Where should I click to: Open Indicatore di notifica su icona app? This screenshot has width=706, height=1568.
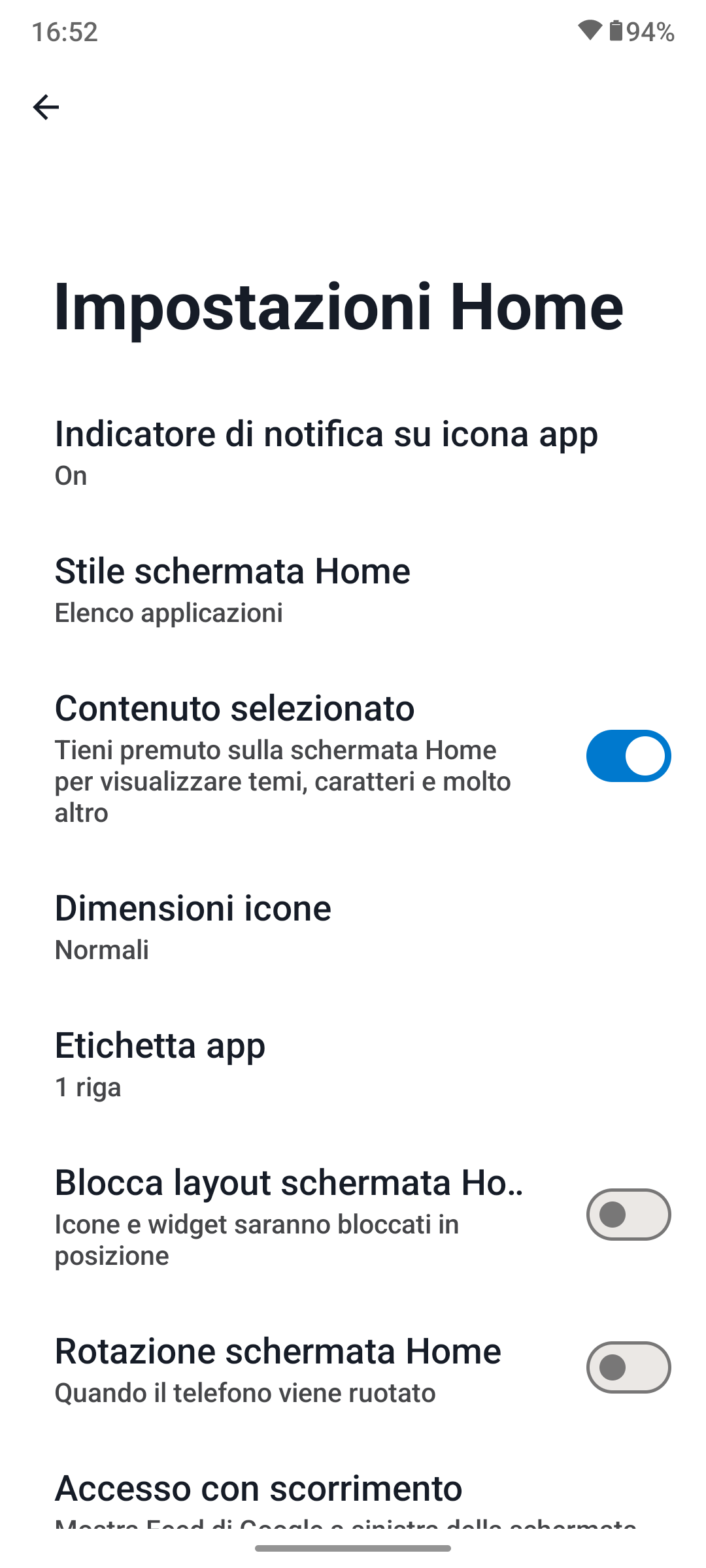coord(326,452)
